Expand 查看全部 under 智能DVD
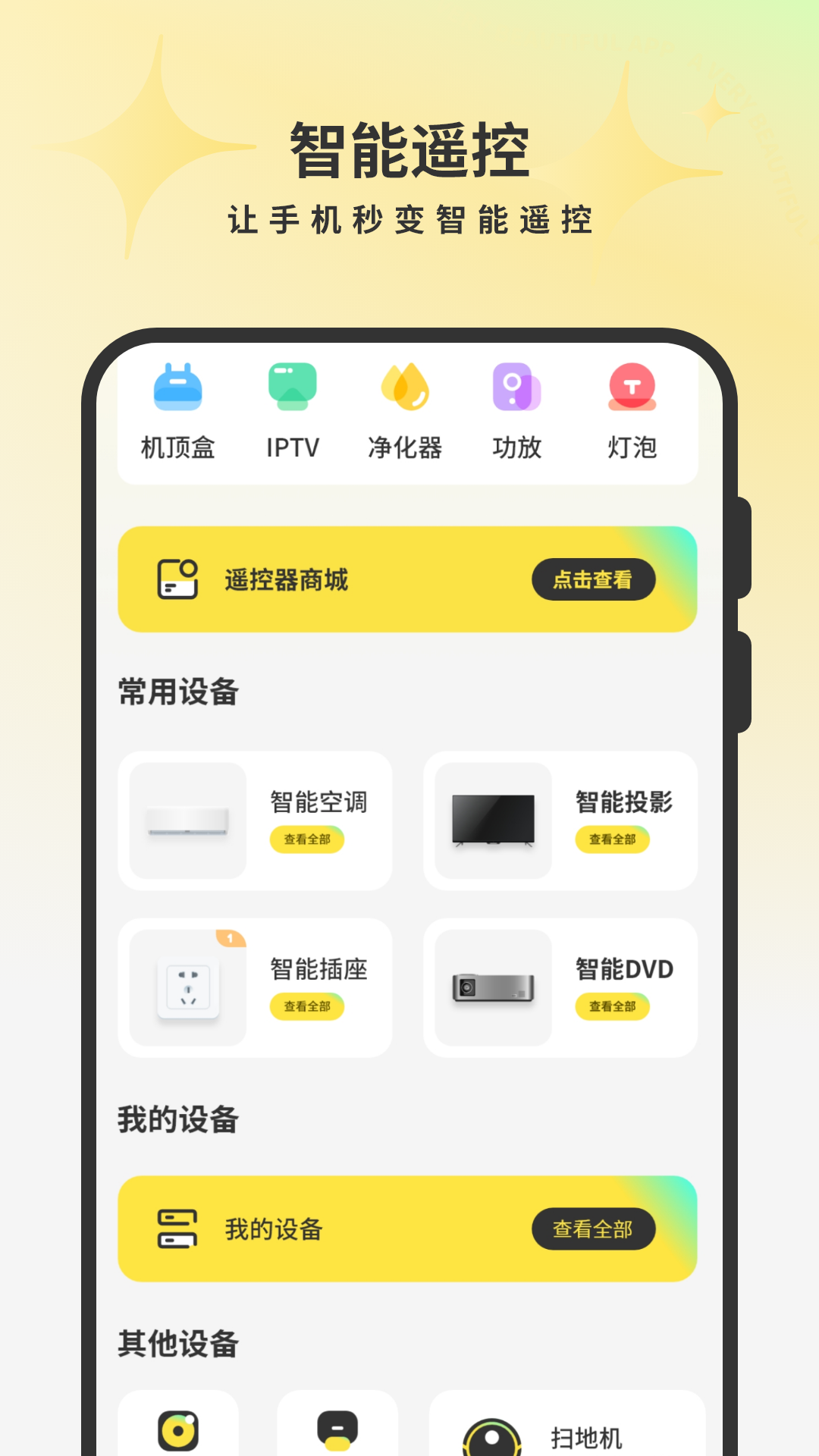 pyautogui.click(x=611, y=1008)
